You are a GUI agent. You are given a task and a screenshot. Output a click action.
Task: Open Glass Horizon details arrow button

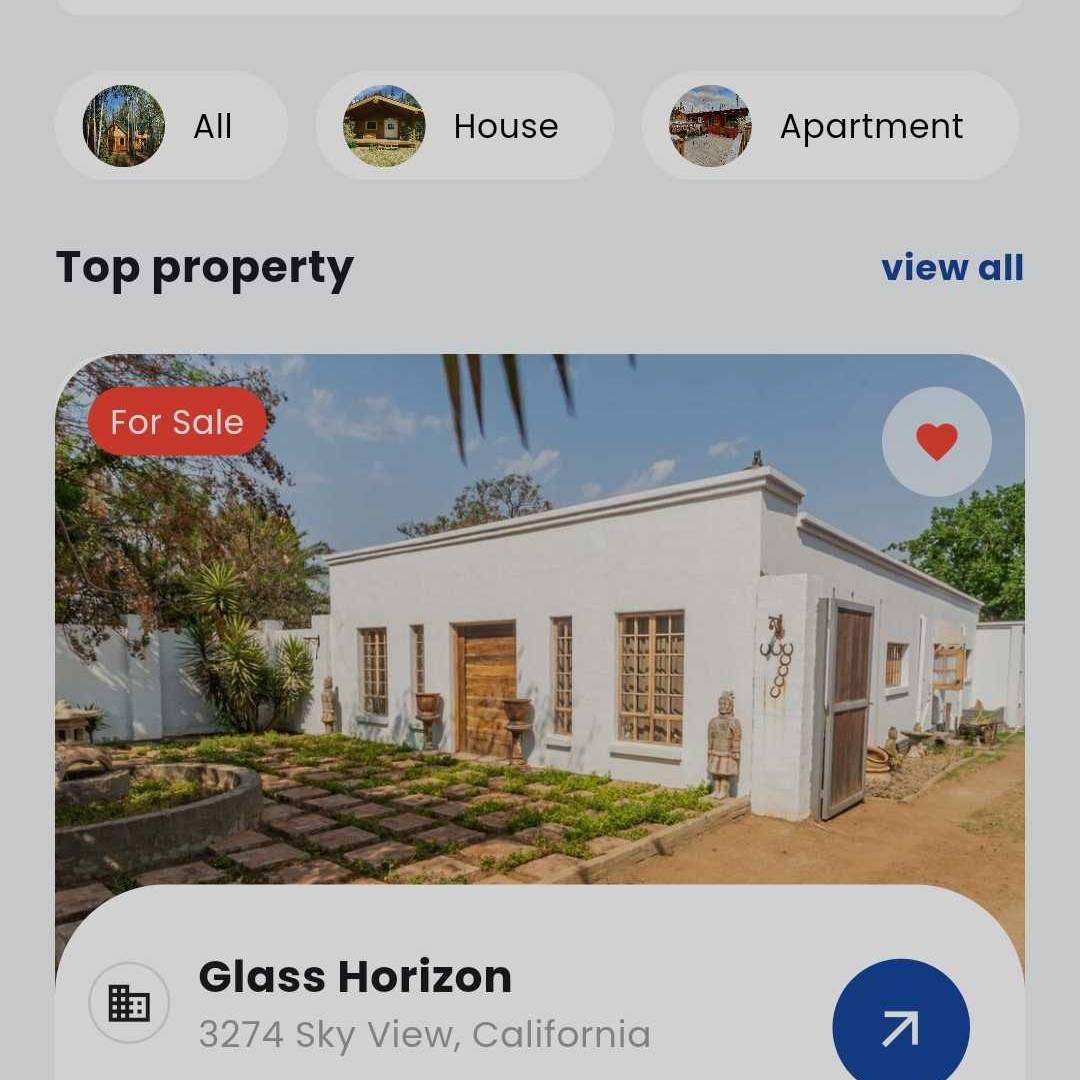(900, 1027)
